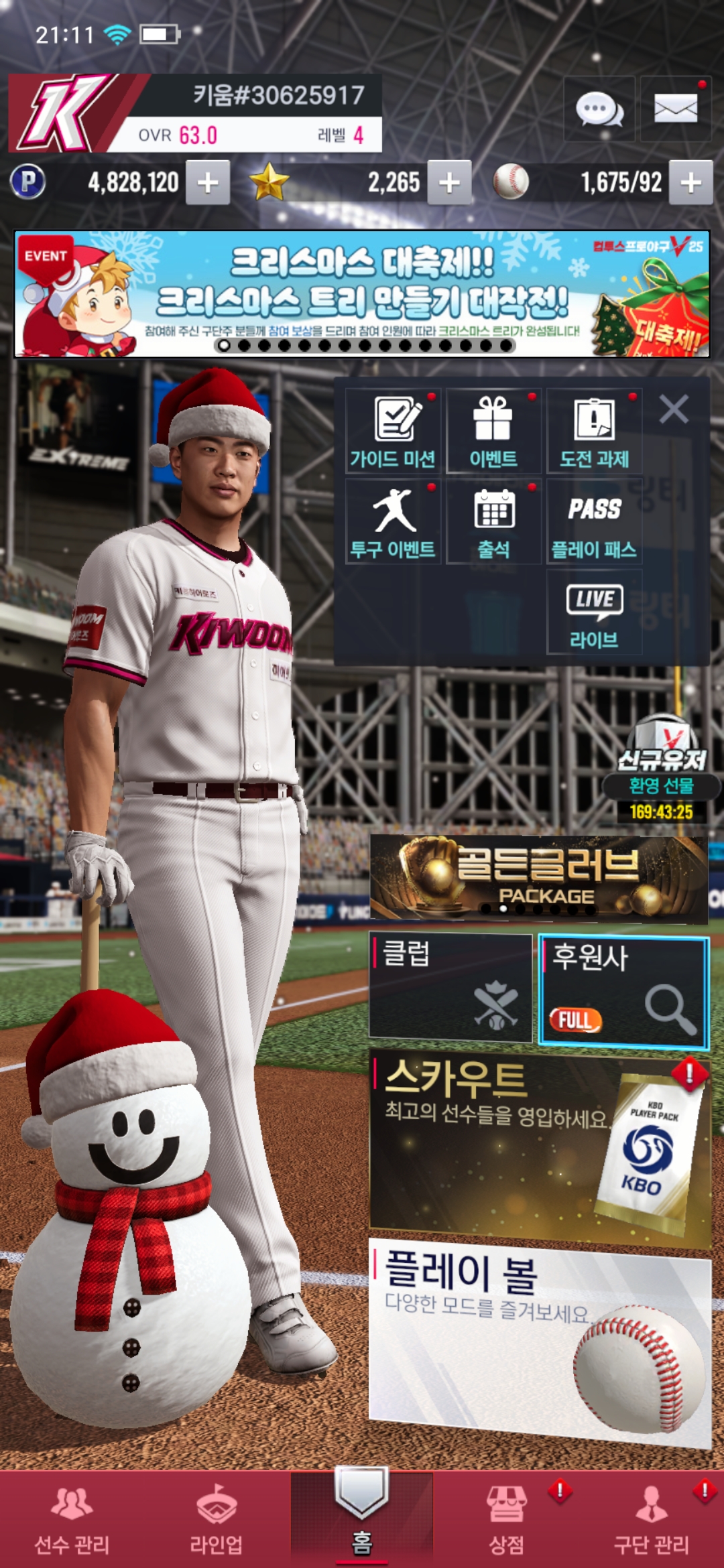This screenshot has width=724, height=1568.
Task: Open the Christmas festival event banner
Action: [362, 293]
